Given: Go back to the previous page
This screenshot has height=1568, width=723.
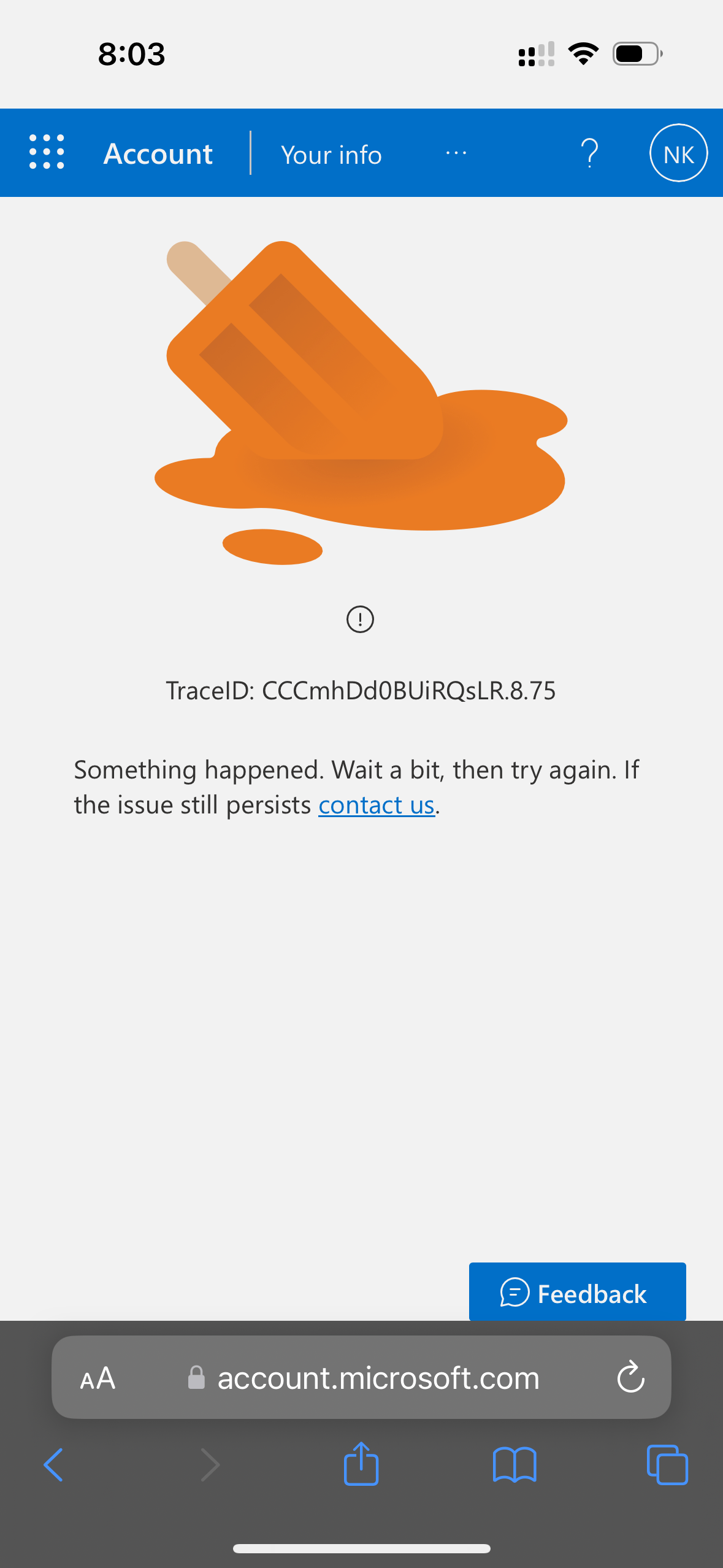Looking at the screenshot, I should click(x=54, y=1465).
